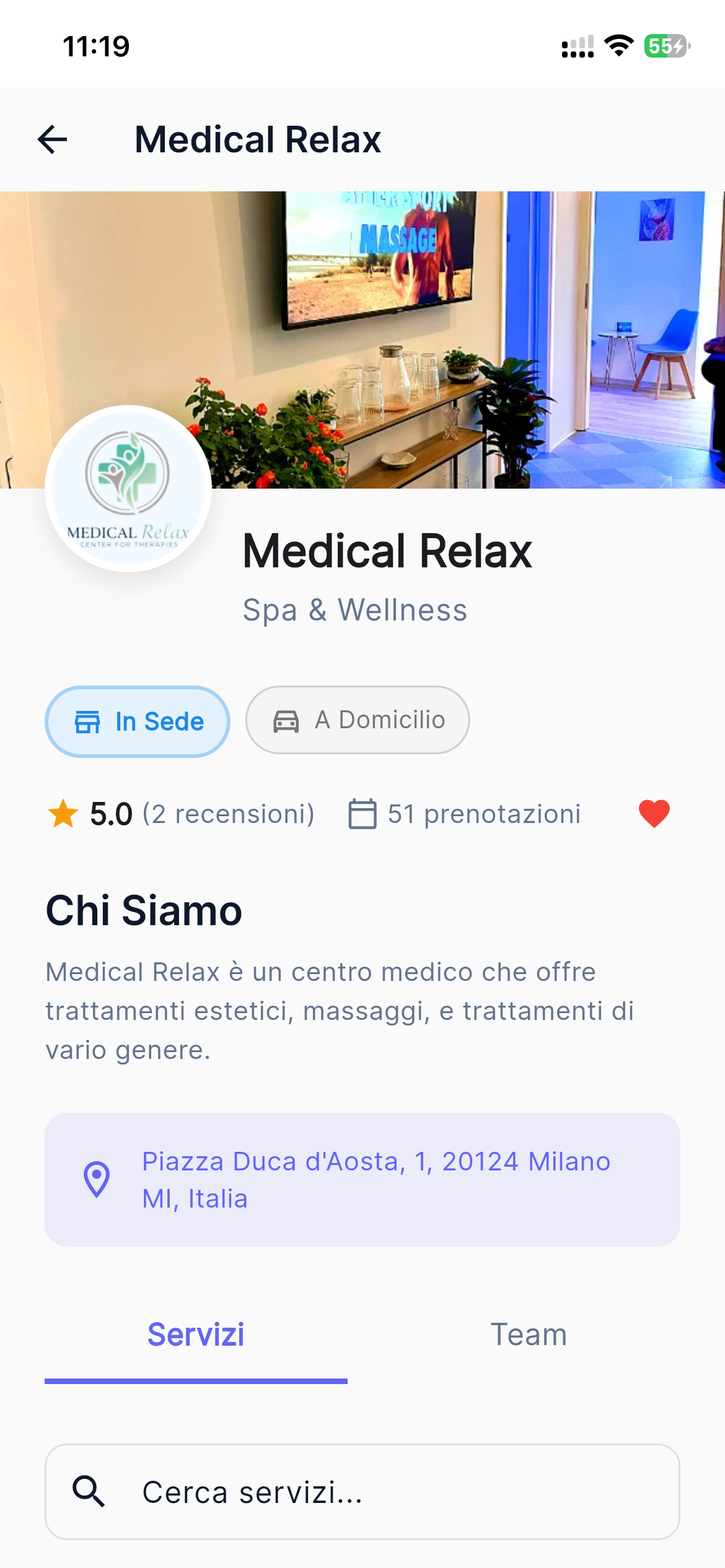Click the 51 prenotazioni counter
This screenshot has width=725, height=1568.
point(483,813)
